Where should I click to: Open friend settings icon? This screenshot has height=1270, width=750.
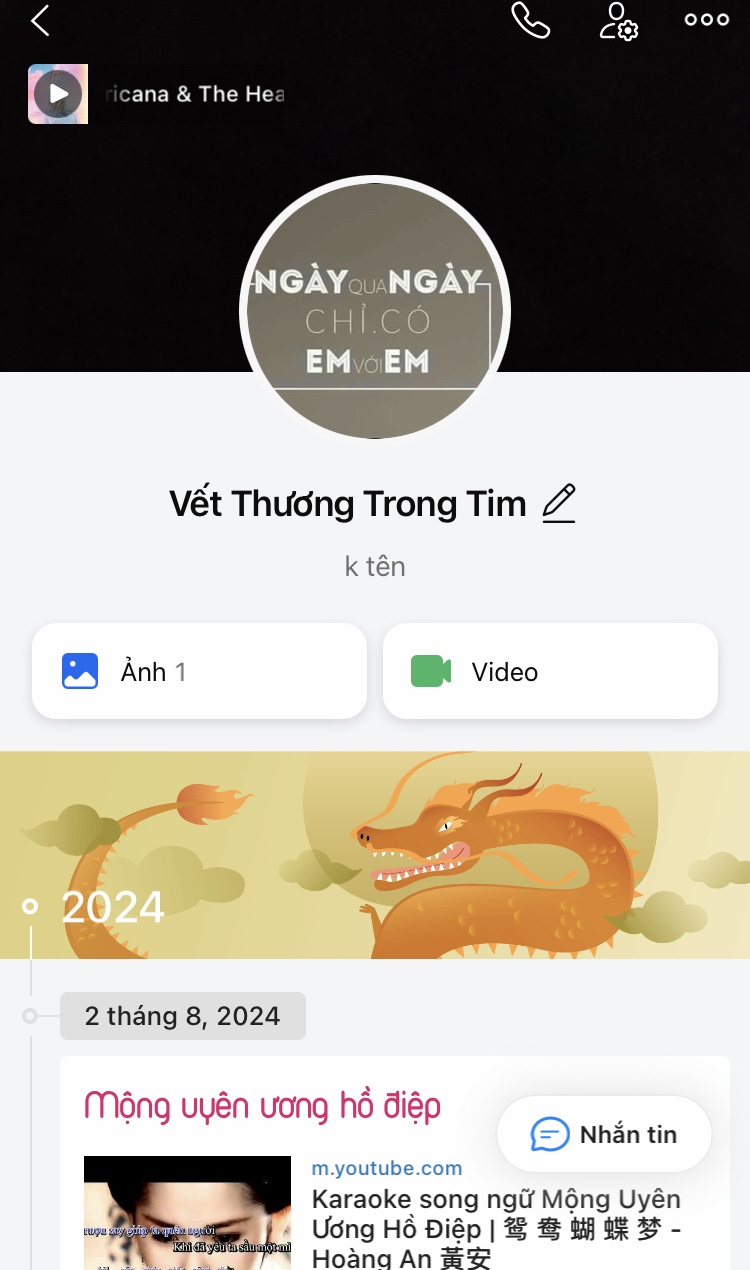tap(618, 20)
